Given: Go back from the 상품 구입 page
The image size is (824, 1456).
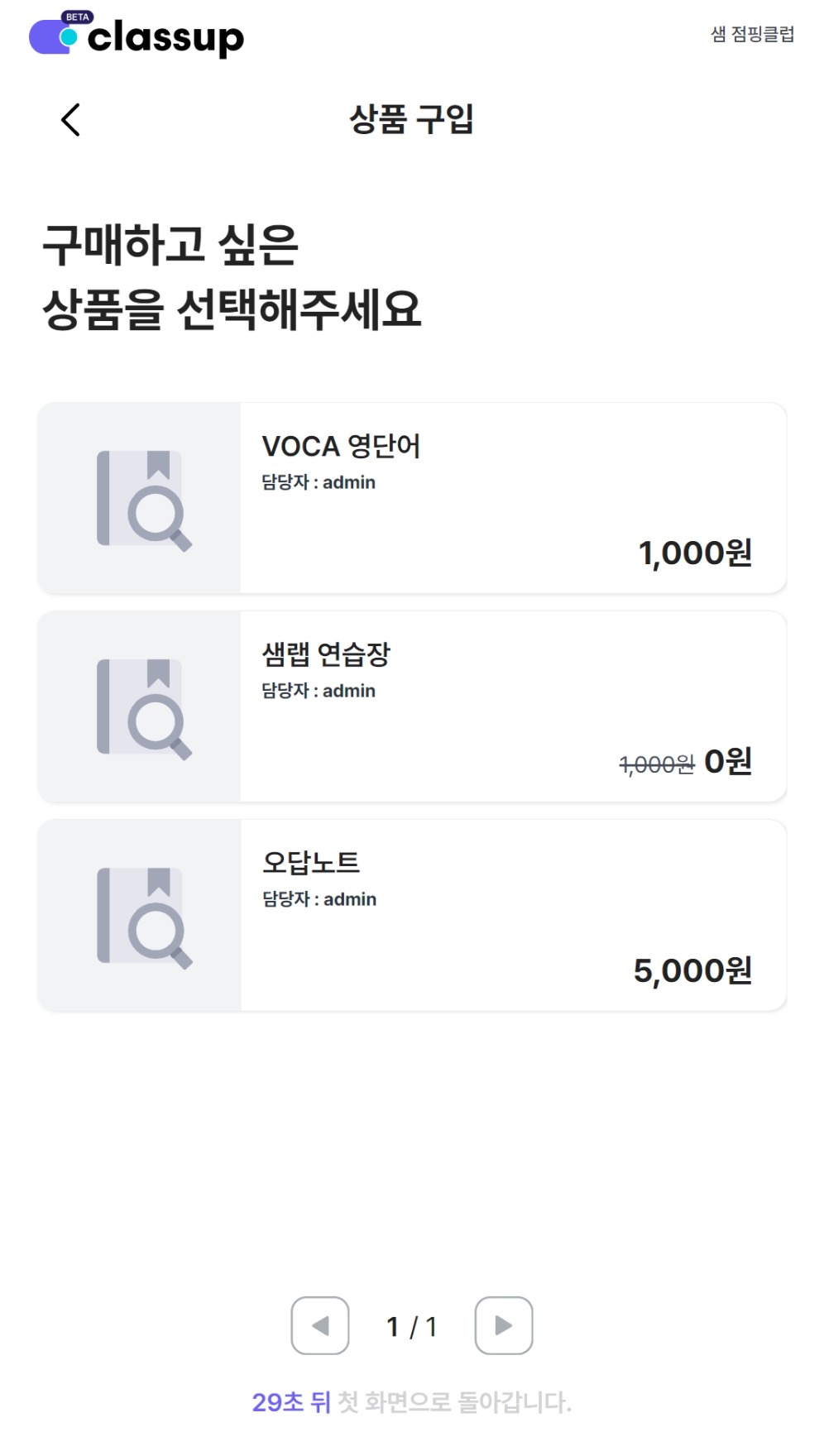Looking at the screenshot, I should point(71,120).
